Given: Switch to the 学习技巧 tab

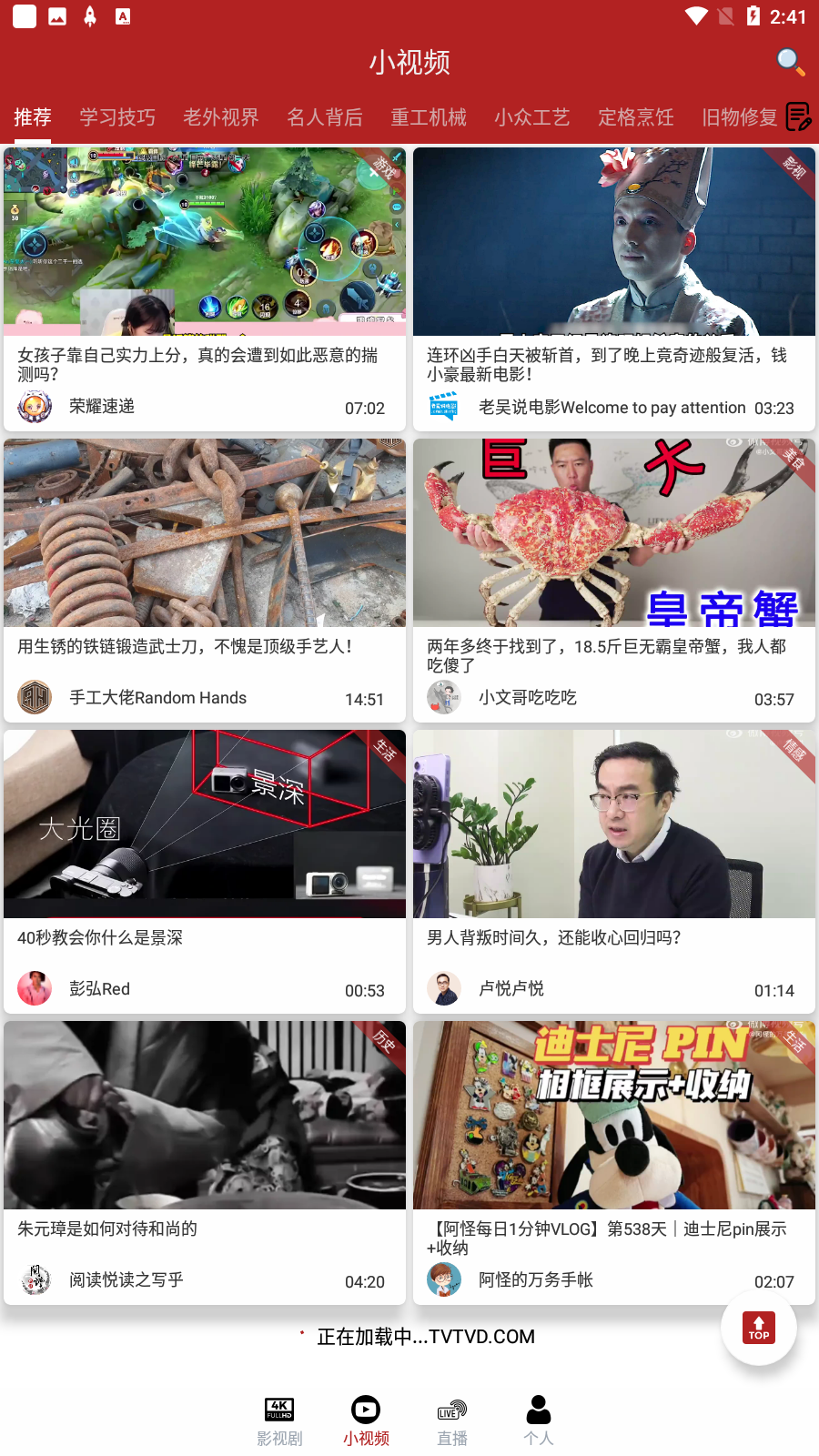Looking at the screenshot, I should point(117,117).
